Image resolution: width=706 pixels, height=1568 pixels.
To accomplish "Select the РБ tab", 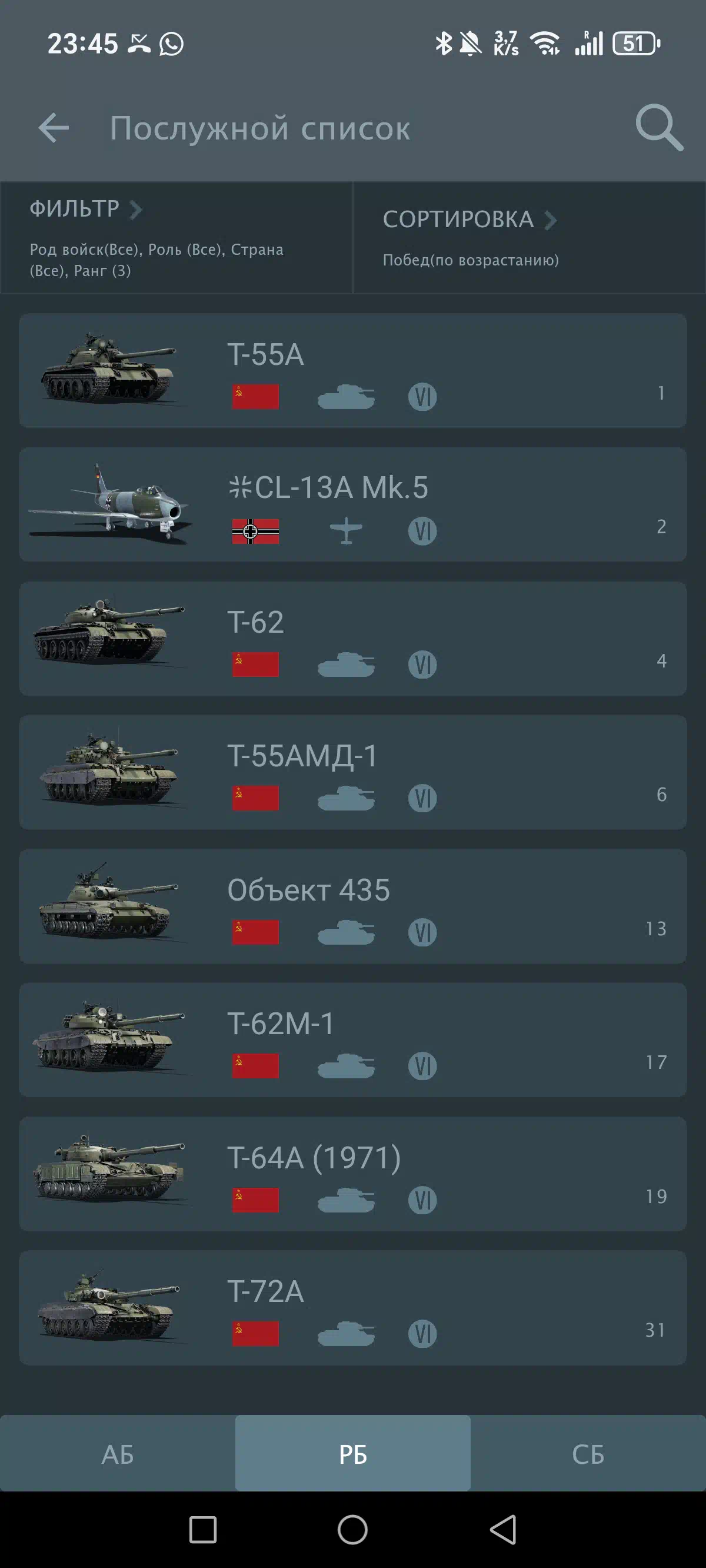I will coord(353,1454).
